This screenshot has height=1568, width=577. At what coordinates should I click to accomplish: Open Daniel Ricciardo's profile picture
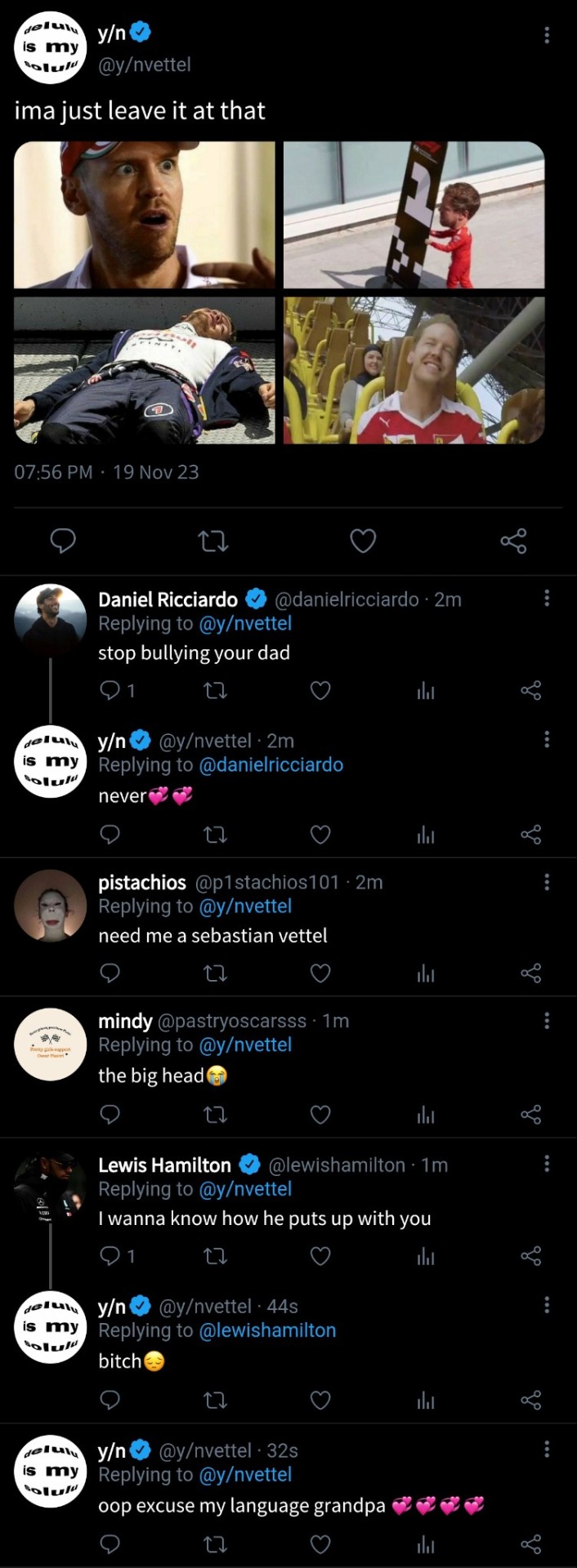(50, 621)
